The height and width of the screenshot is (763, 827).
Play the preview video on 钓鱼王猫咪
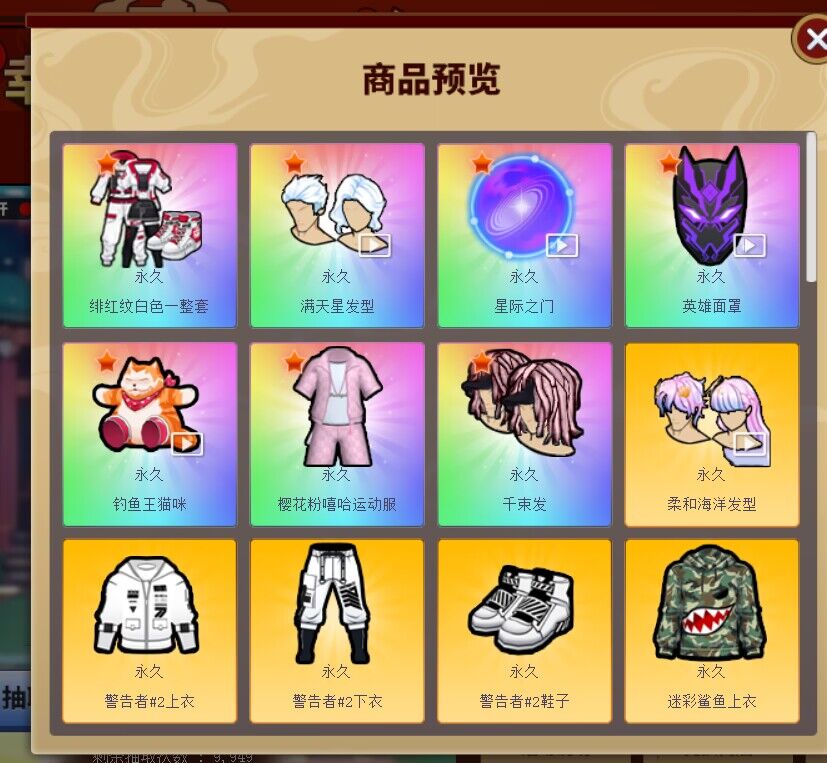[x=187, y=444]
